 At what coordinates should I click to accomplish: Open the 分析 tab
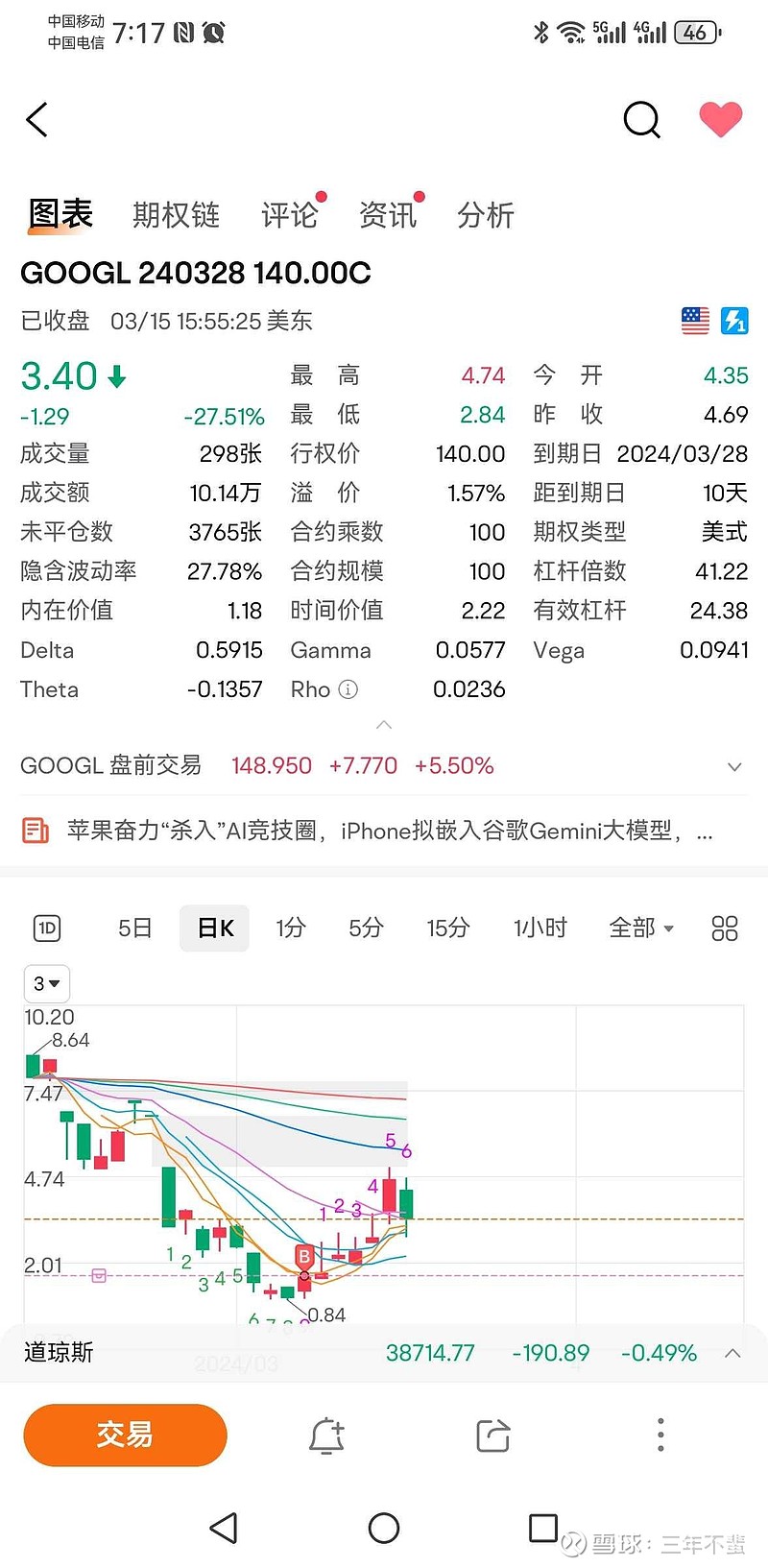coord(486,215)
